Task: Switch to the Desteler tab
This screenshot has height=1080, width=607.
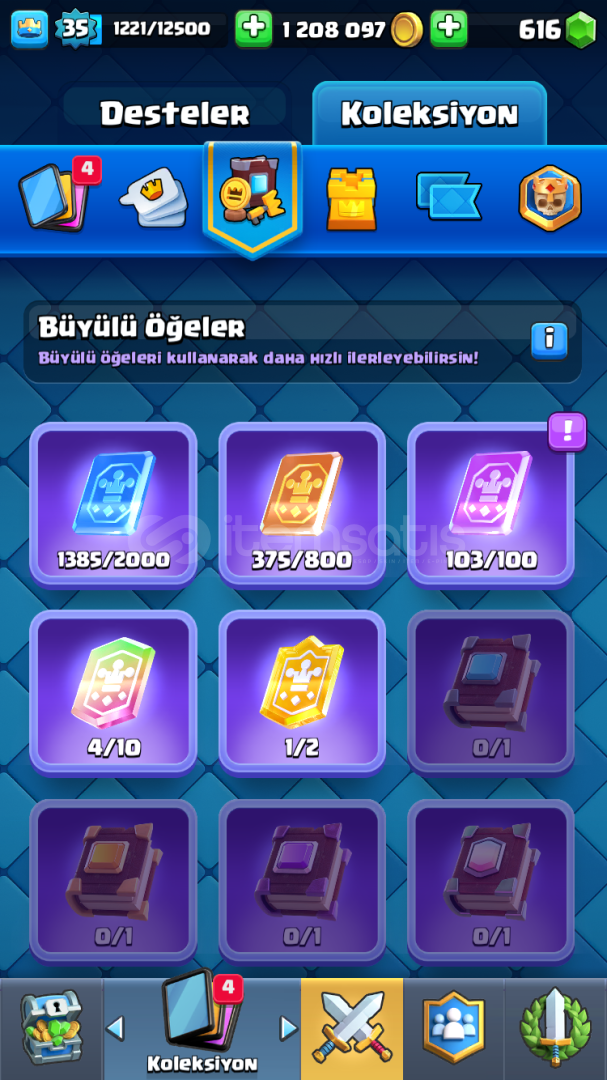Action: 174,113
